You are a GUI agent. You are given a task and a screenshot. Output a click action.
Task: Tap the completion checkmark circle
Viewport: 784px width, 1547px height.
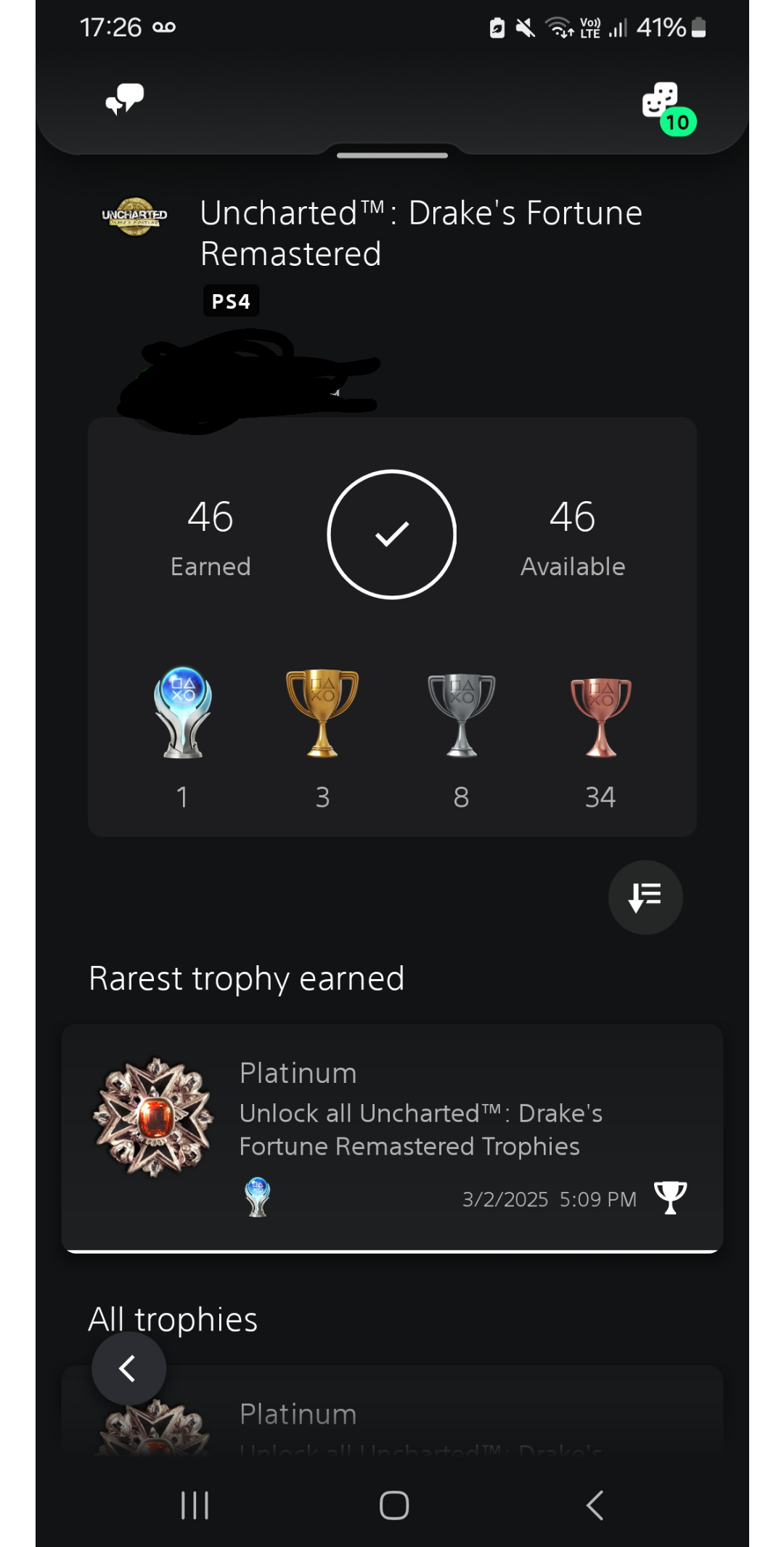coord(392,535)
